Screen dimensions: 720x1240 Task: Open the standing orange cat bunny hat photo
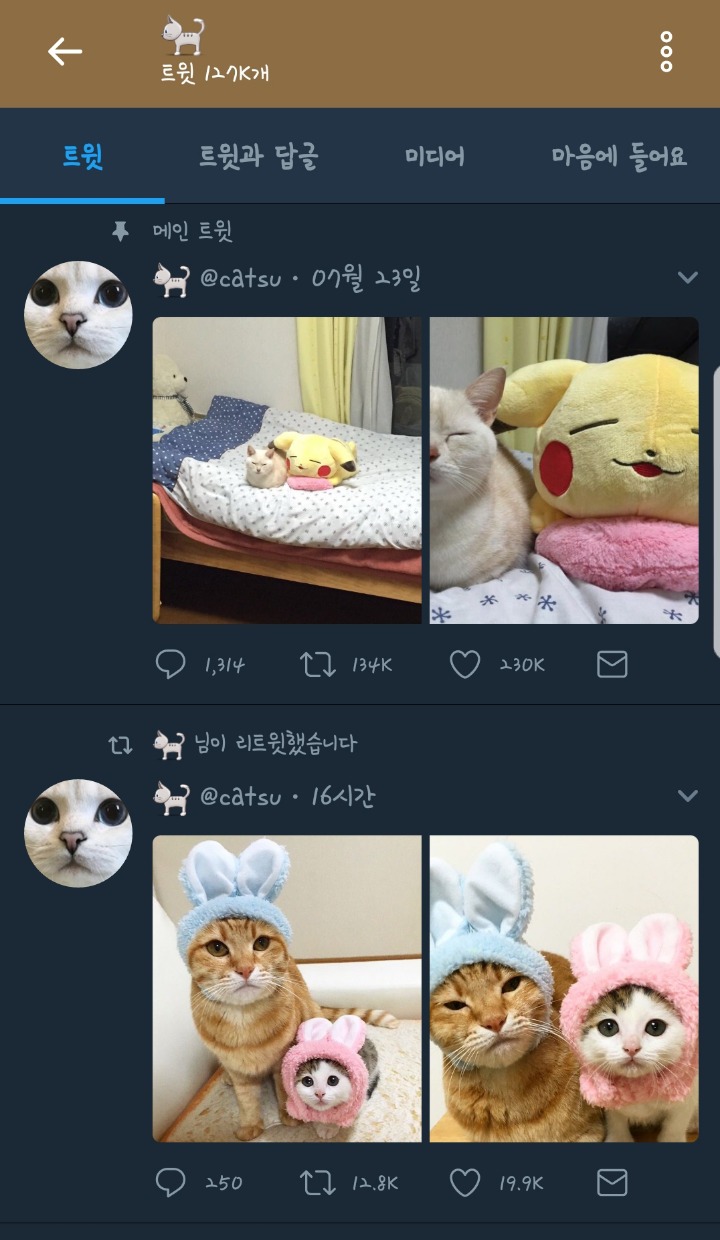pos(287,988)
